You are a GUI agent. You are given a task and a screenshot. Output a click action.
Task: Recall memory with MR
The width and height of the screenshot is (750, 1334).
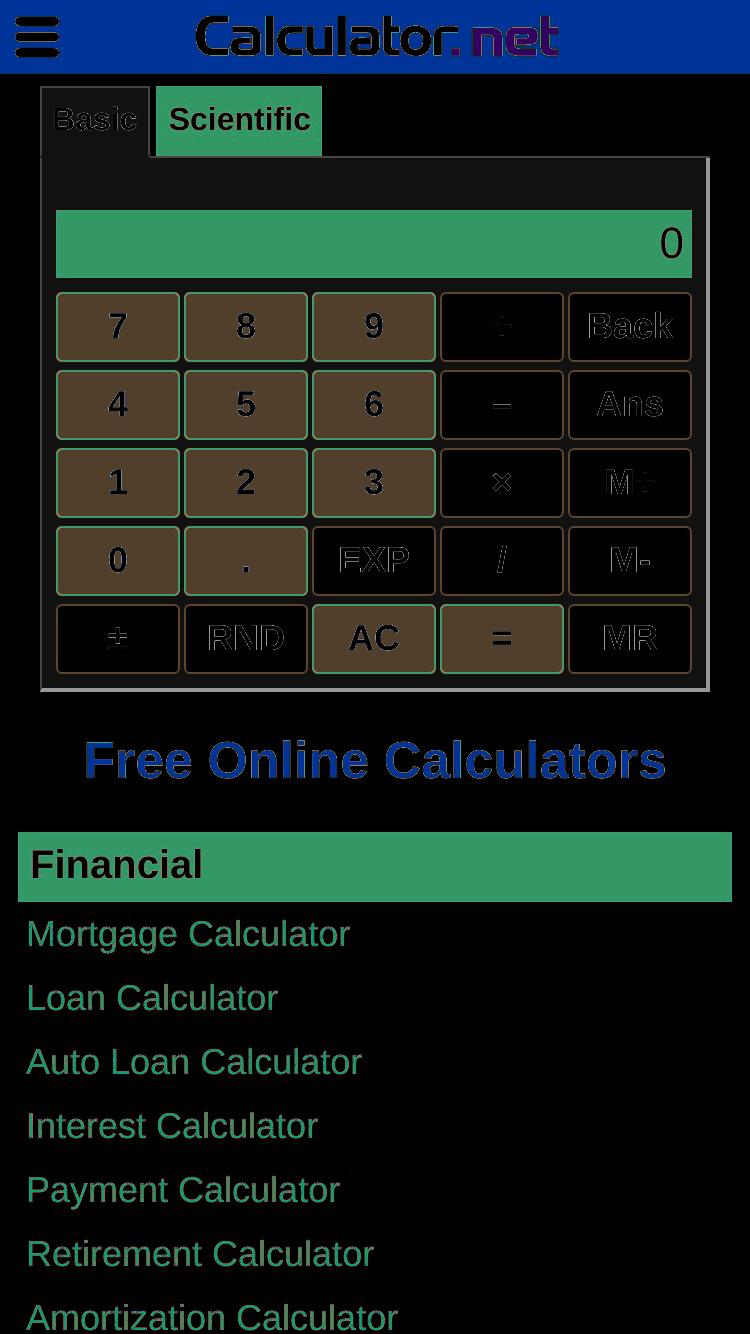630,639
